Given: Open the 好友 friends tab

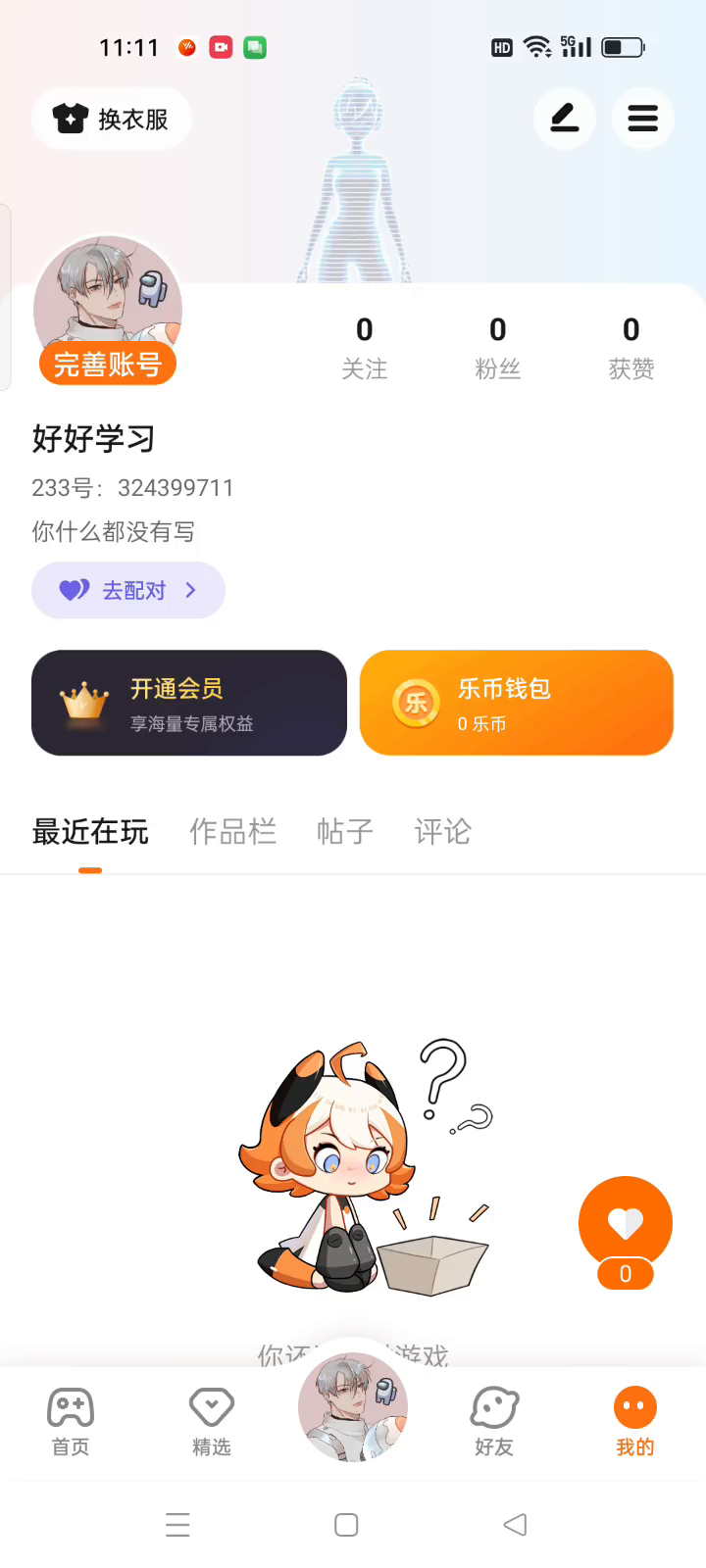Looking at the screenshot, I should pos(494,1421).
